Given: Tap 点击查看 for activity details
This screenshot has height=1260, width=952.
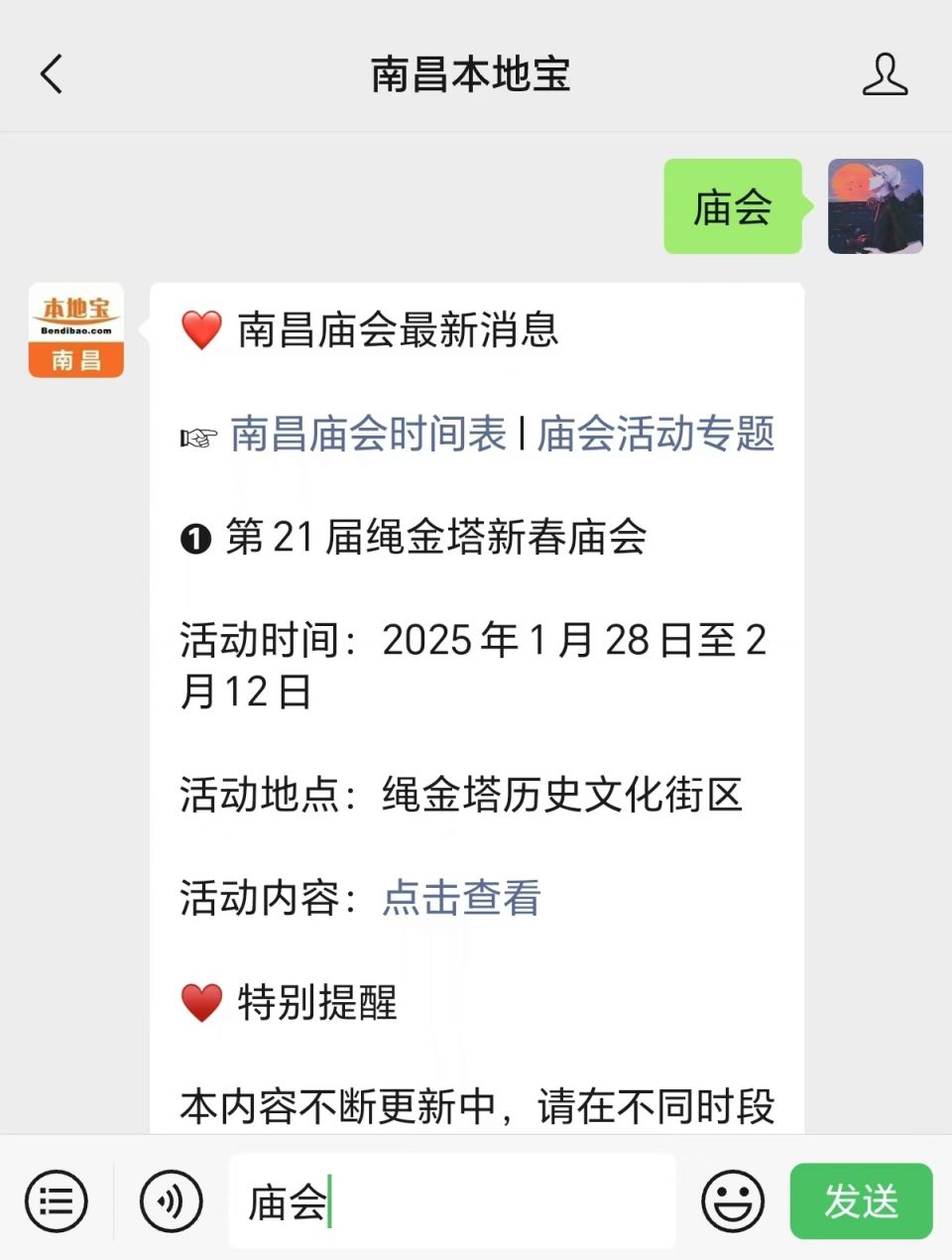Looking at the screenshot, I should 461,898.
